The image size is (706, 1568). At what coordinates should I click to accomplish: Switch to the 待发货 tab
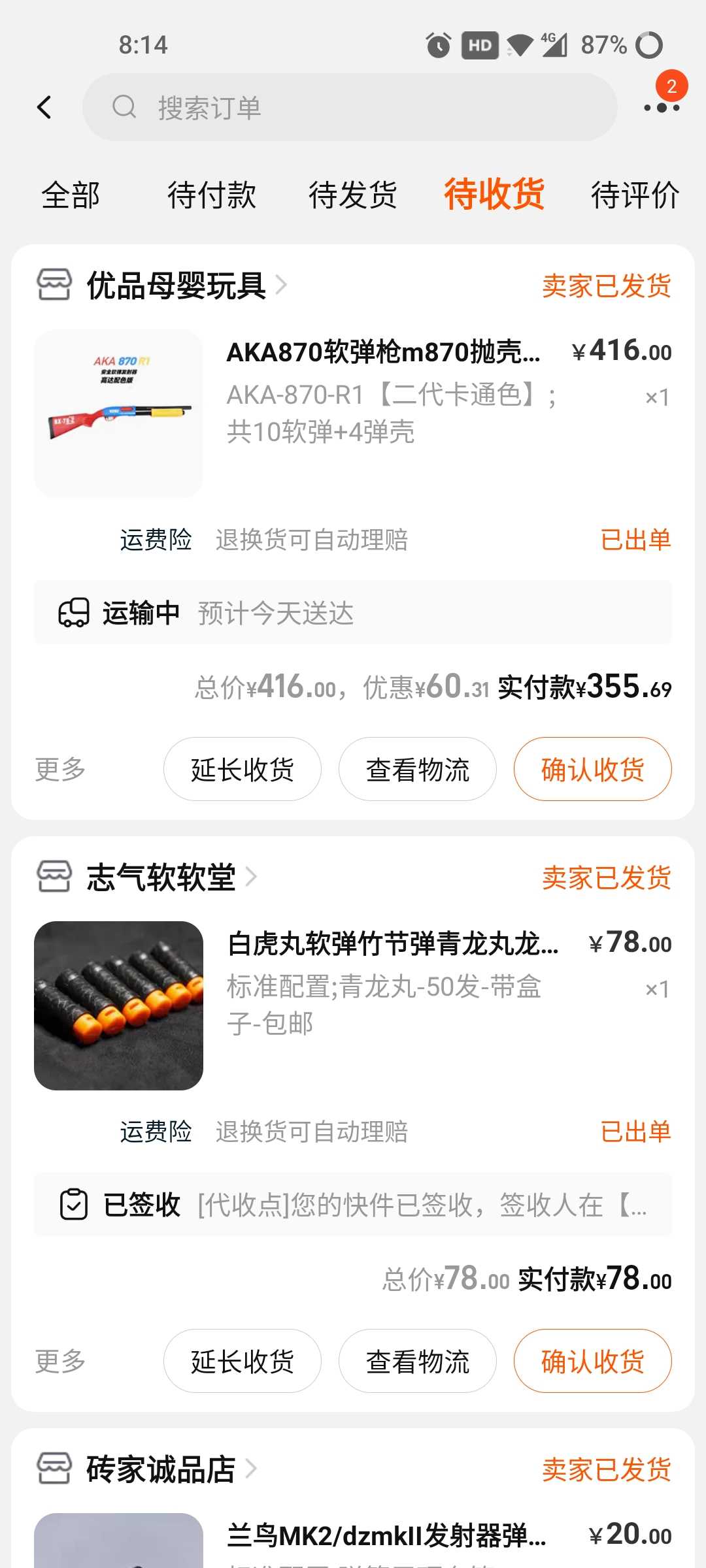[x=353, y=195]
